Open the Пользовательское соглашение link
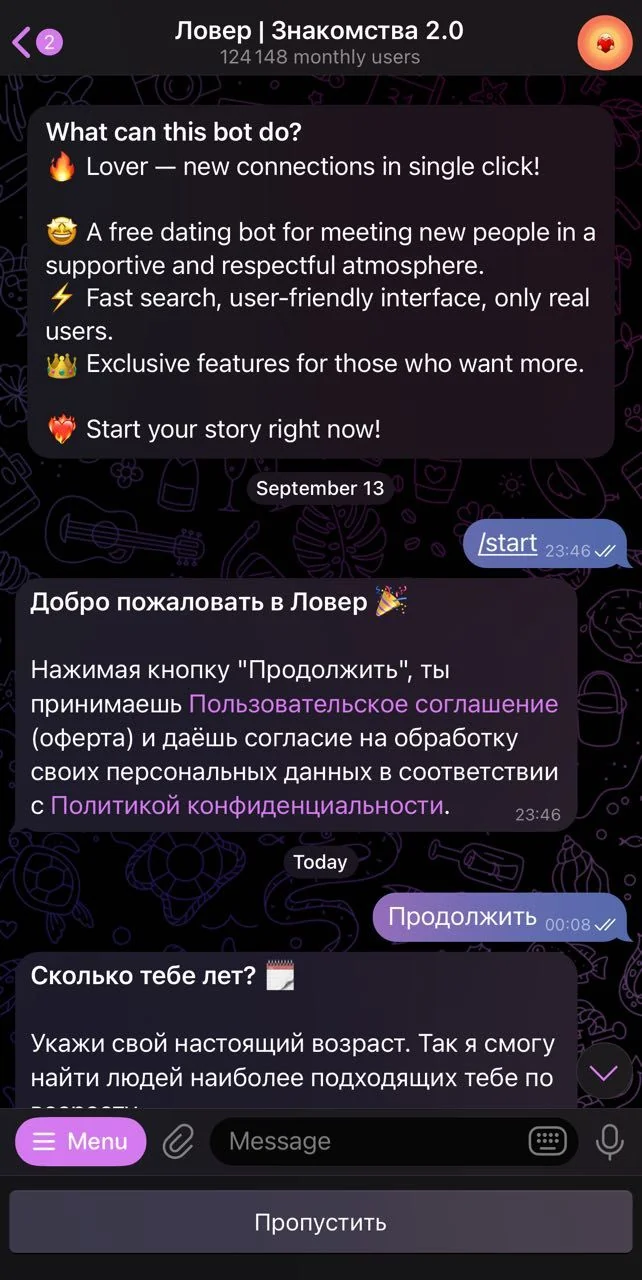 (x=373, y=704)
